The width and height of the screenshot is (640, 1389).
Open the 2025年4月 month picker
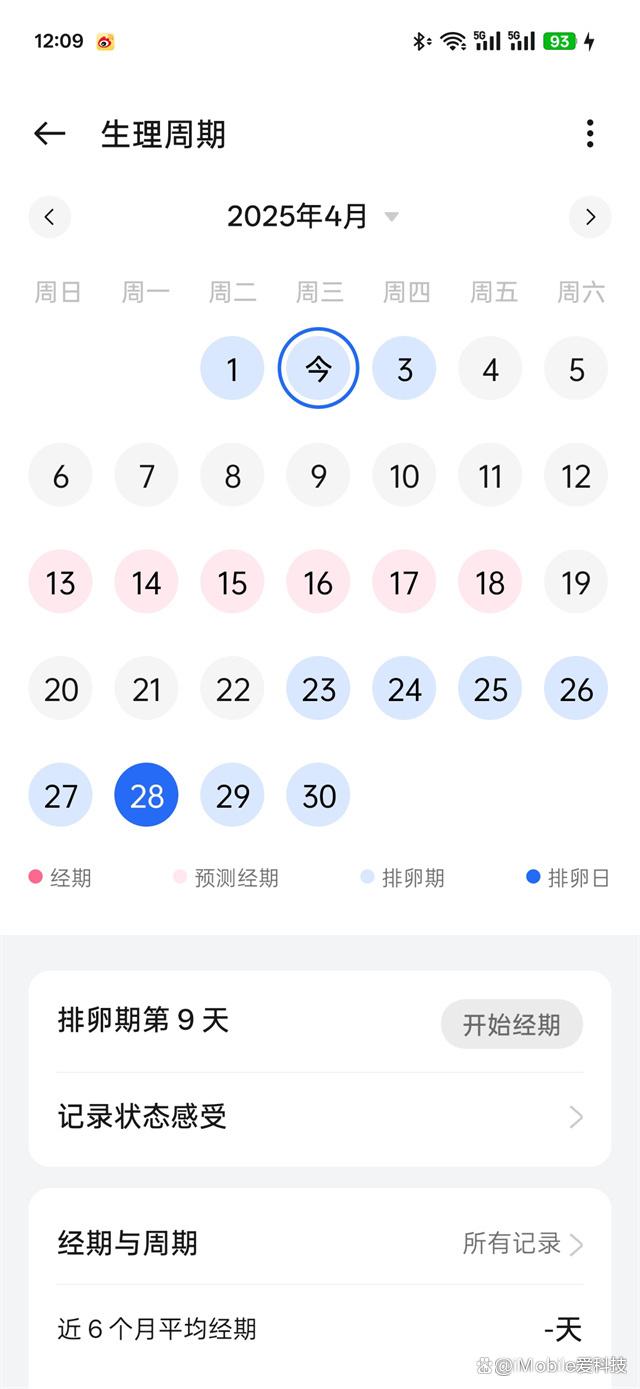click(311, 216)
